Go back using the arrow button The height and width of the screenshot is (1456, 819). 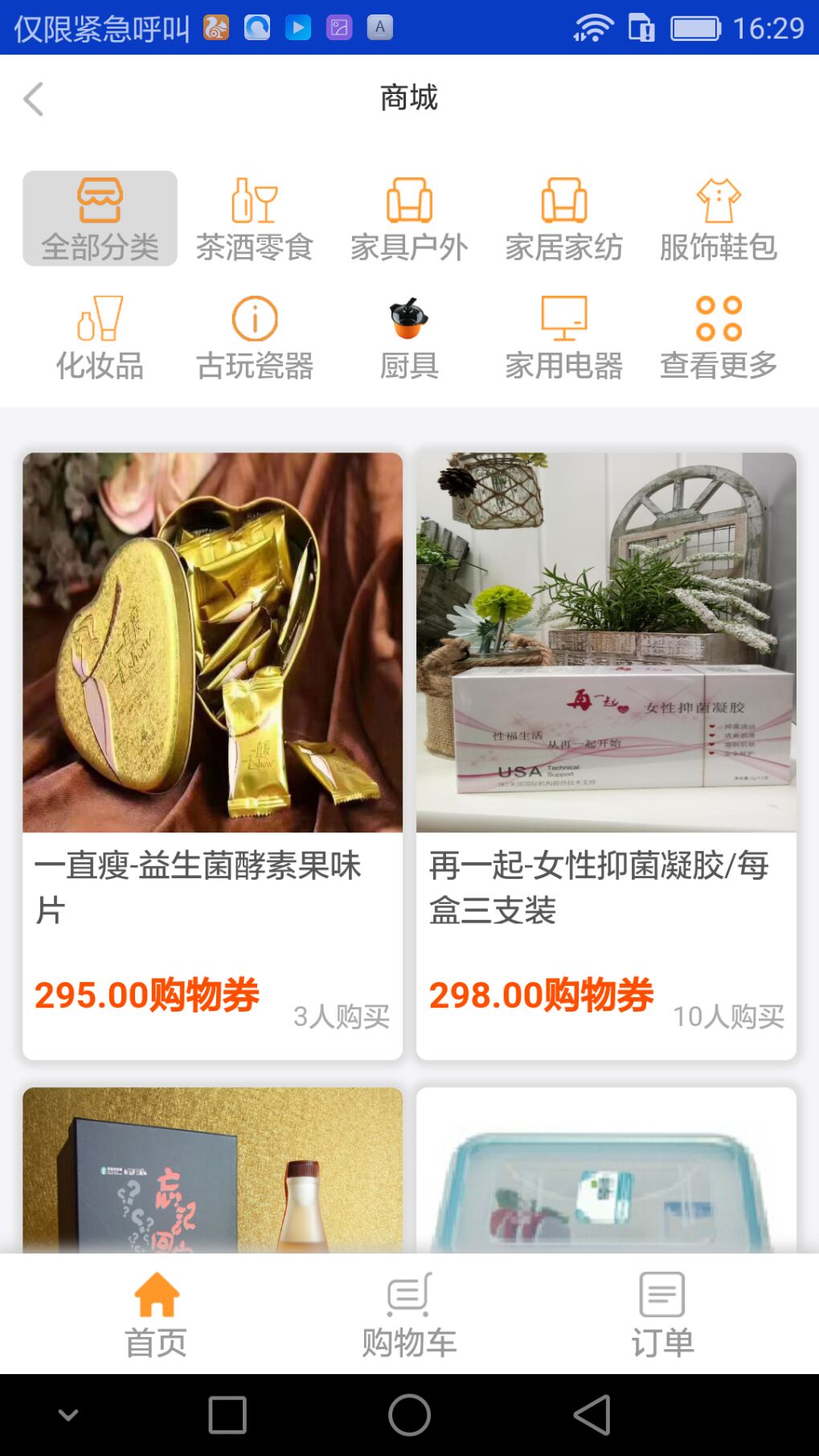tap(32, 98)
